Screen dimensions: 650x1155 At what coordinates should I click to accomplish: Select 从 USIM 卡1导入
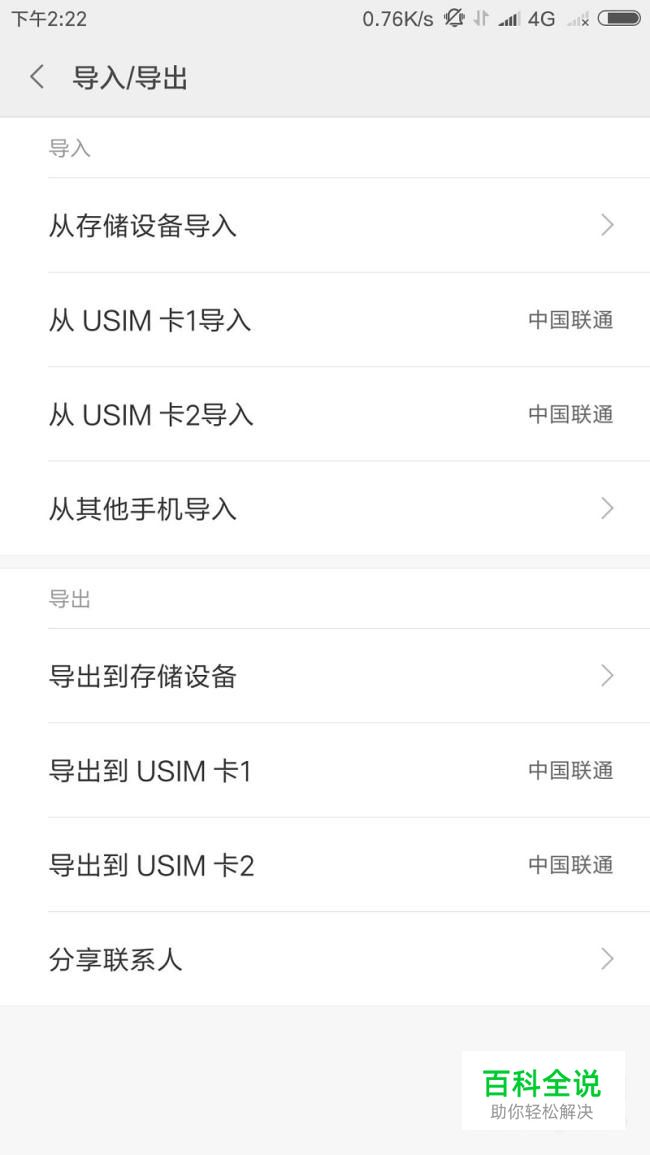pyautogui.click(x=325, y=320)
